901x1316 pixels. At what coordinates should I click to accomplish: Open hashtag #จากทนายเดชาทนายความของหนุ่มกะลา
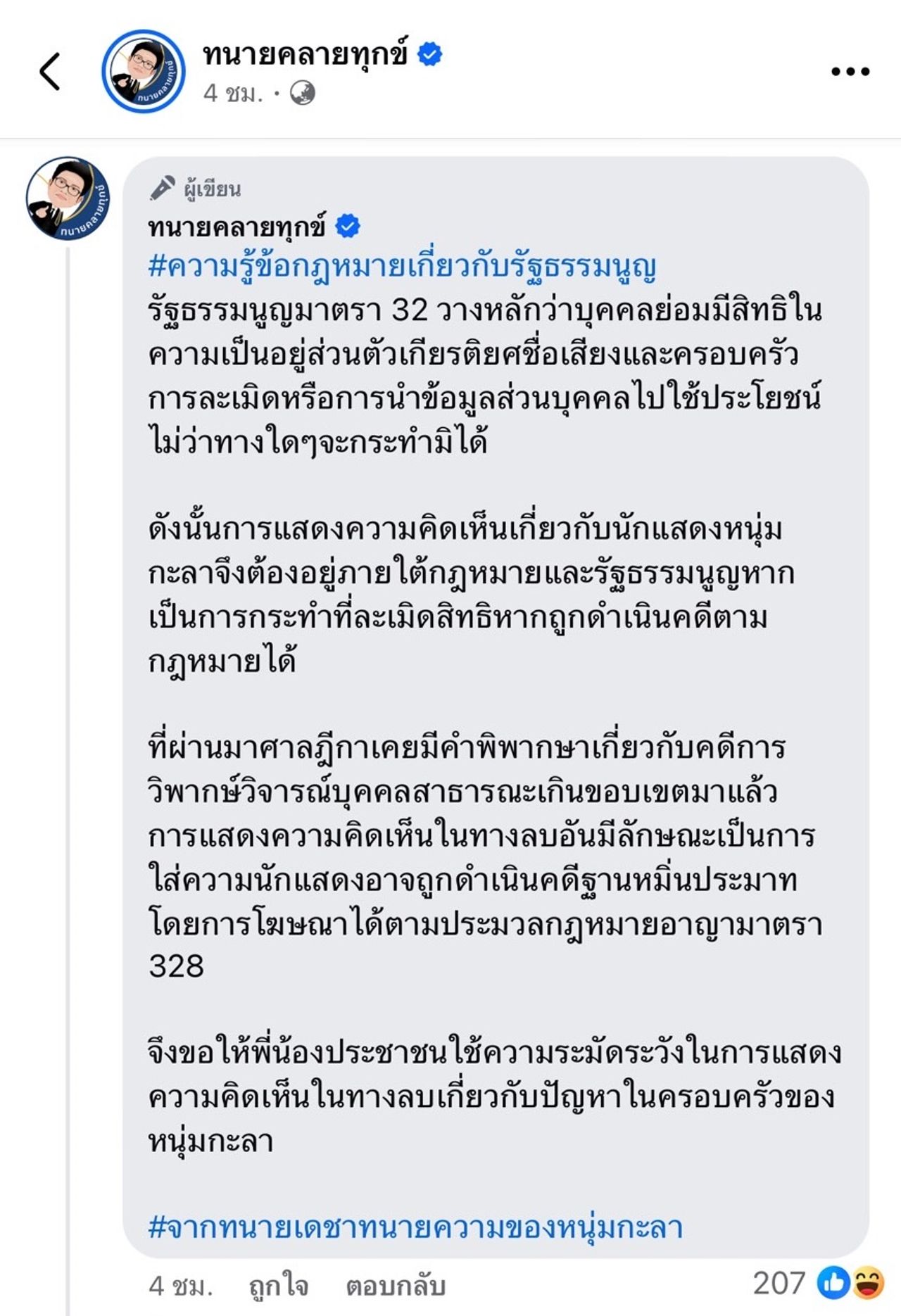[415, 1227]
